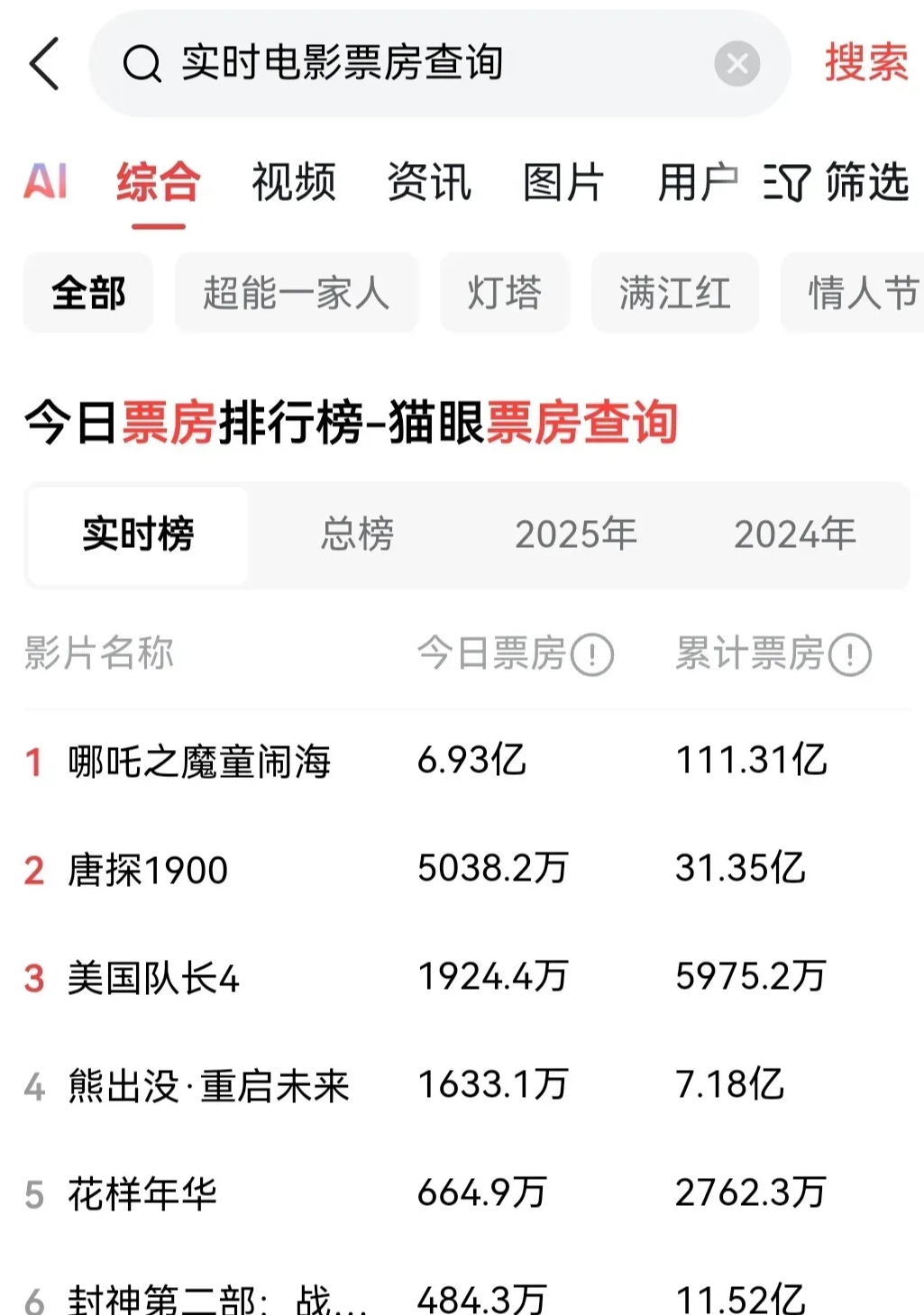Clear the search text using the X icon
Image resolution: width=924 pixels, height=1315 pixels.
736,63
